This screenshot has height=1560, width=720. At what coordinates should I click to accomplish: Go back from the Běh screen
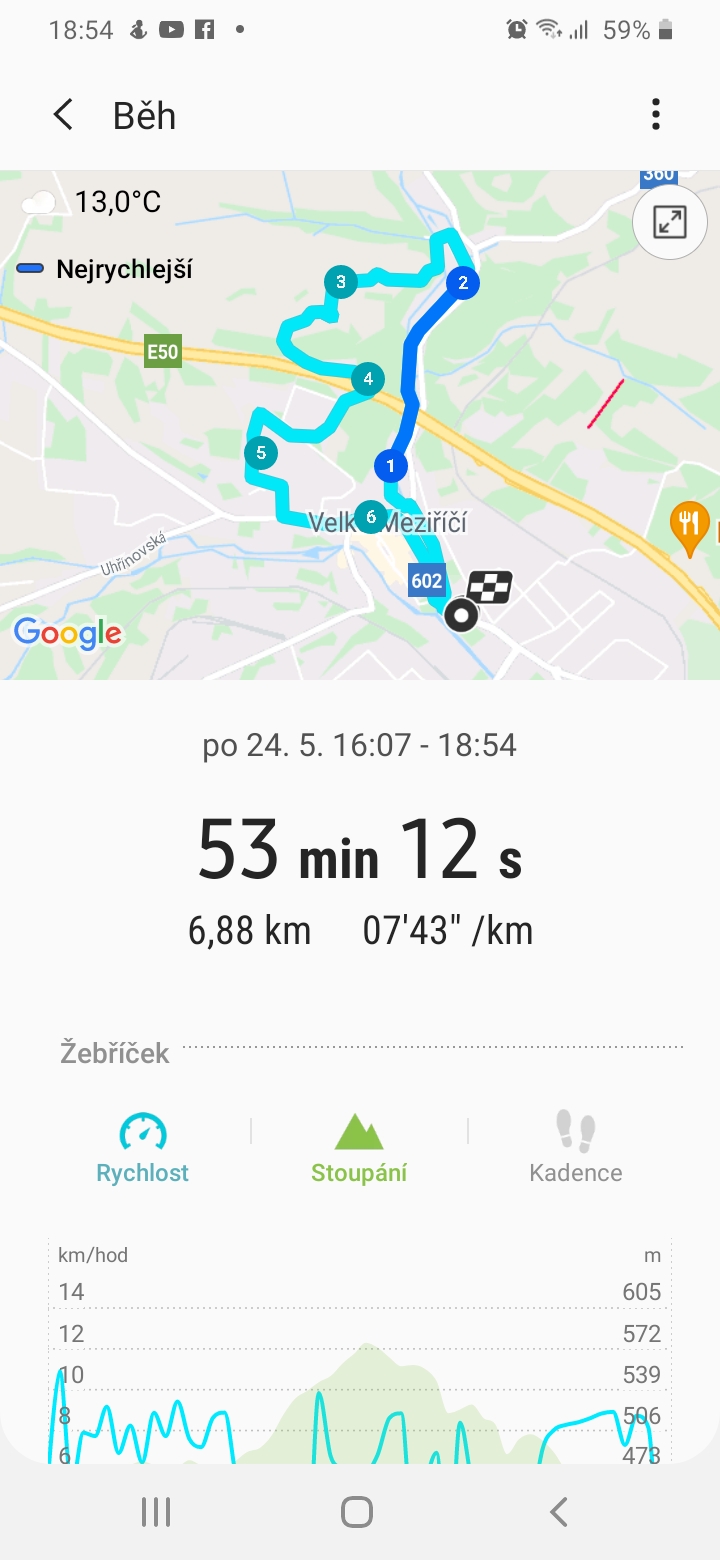pyautogui.click(x=63, y=115)
